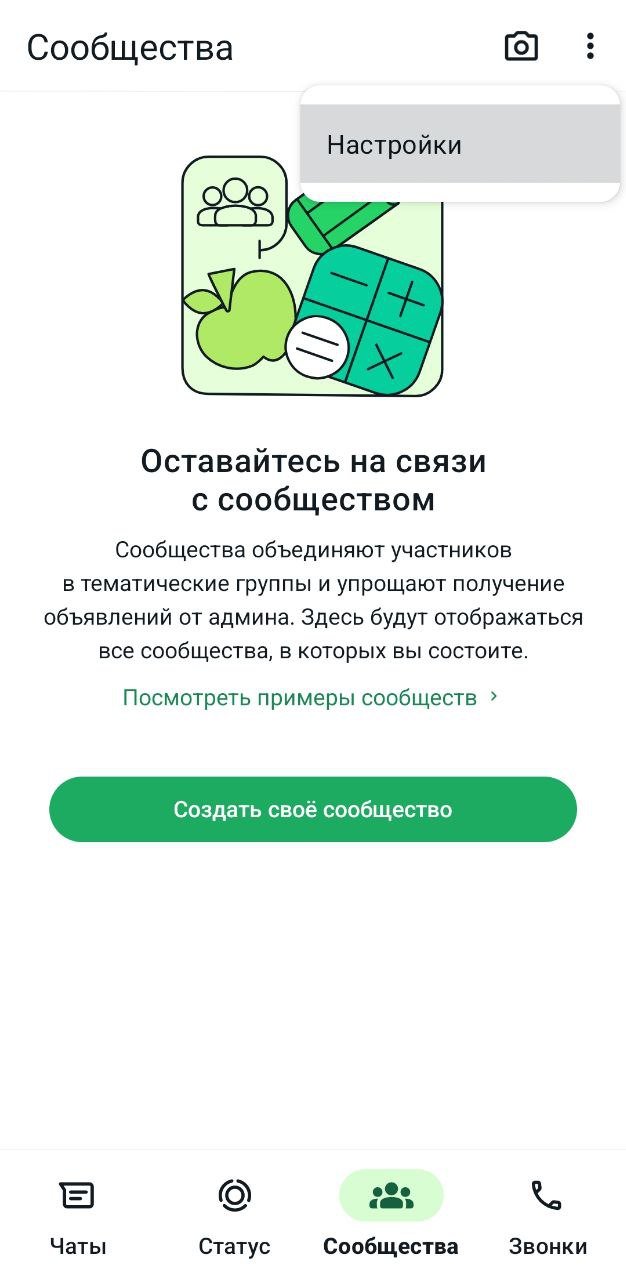
Task: Open the camera from the top bar
Action: [521, 46]
